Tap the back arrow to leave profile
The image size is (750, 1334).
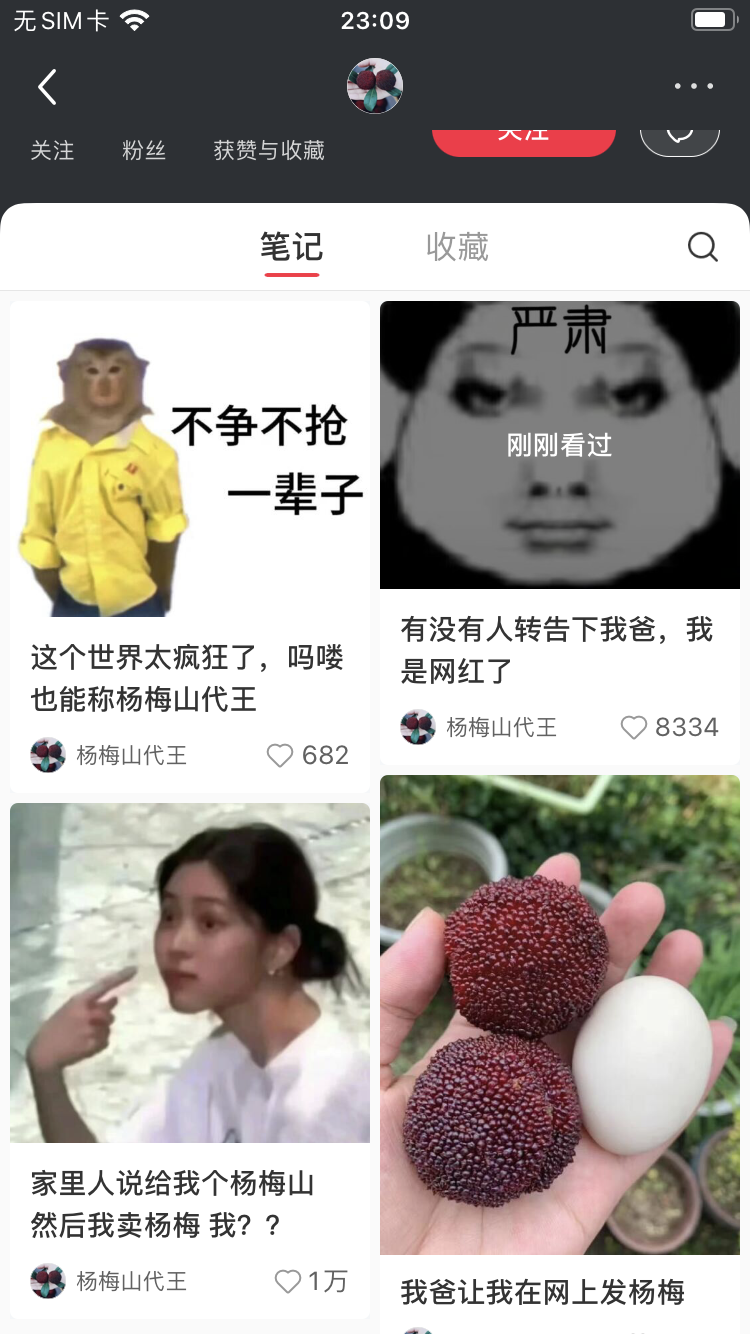(47, 86)
